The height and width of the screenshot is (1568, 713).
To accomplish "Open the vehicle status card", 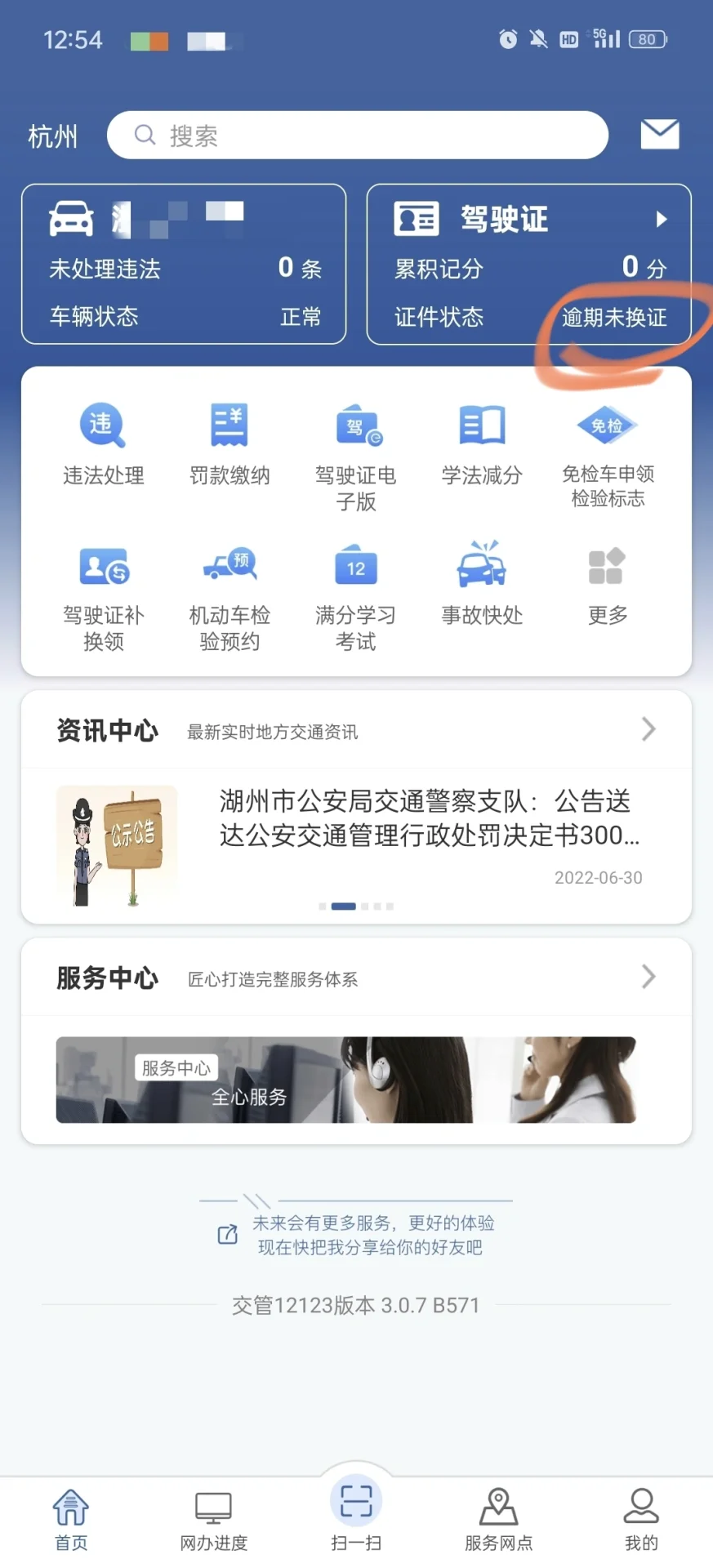I will coord(184,264).
